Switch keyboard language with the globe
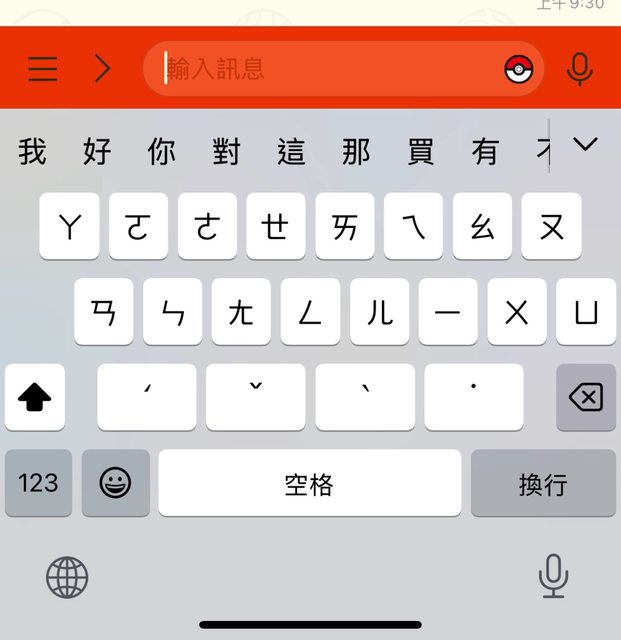 pos(67,577)
